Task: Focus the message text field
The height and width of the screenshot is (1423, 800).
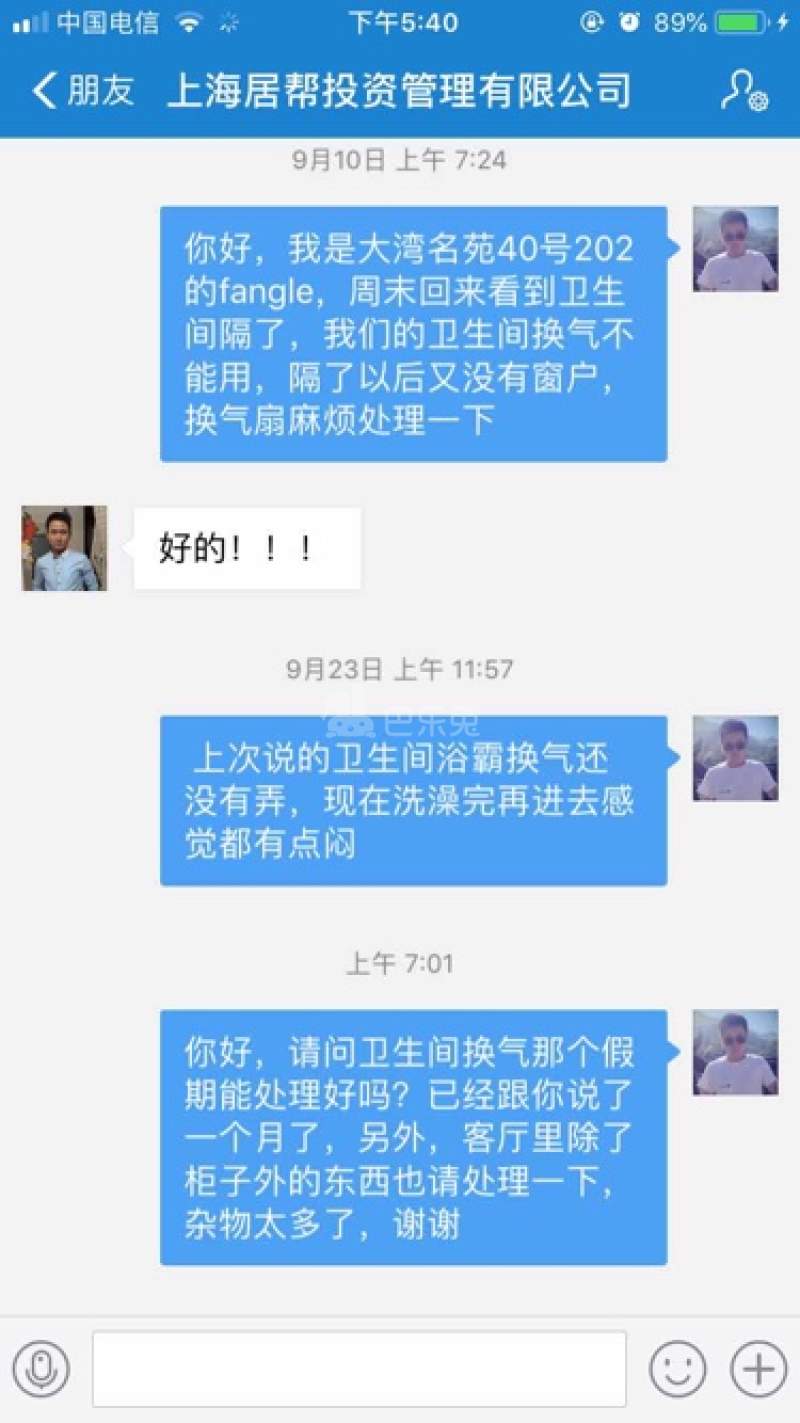Action: (x=359, y=1367)
